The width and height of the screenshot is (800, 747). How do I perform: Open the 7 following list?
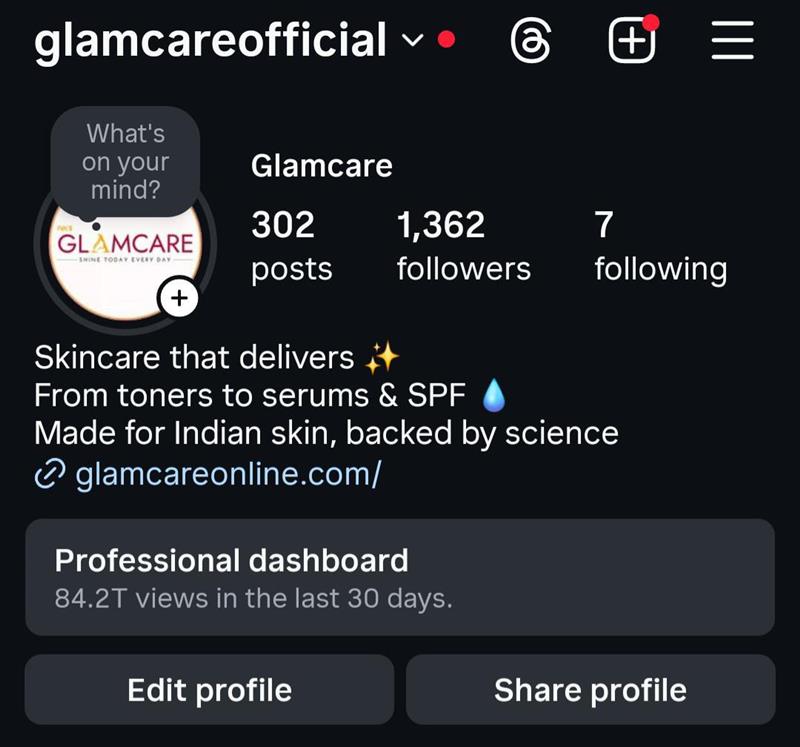660,245
